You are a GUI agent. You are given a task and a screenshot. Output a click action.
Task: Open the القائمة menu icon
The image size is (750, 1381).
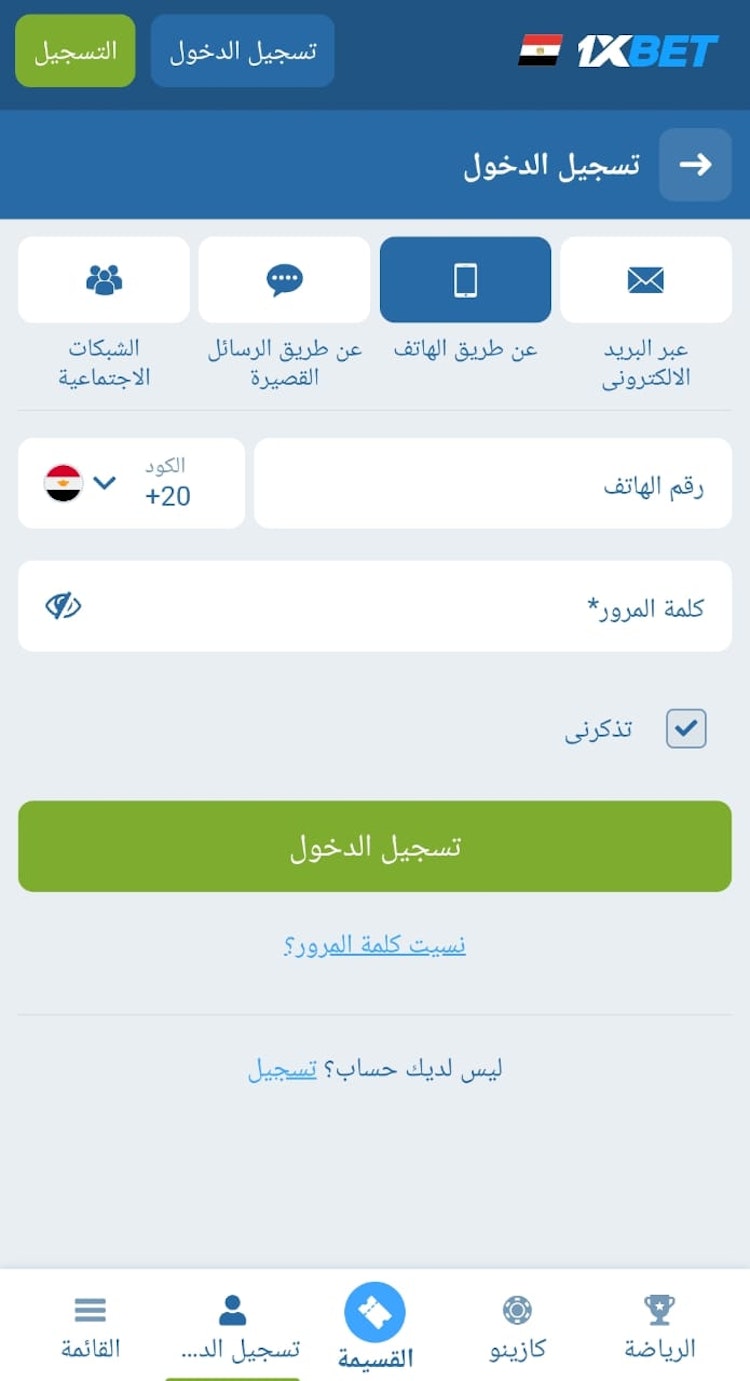point(90,1310)
